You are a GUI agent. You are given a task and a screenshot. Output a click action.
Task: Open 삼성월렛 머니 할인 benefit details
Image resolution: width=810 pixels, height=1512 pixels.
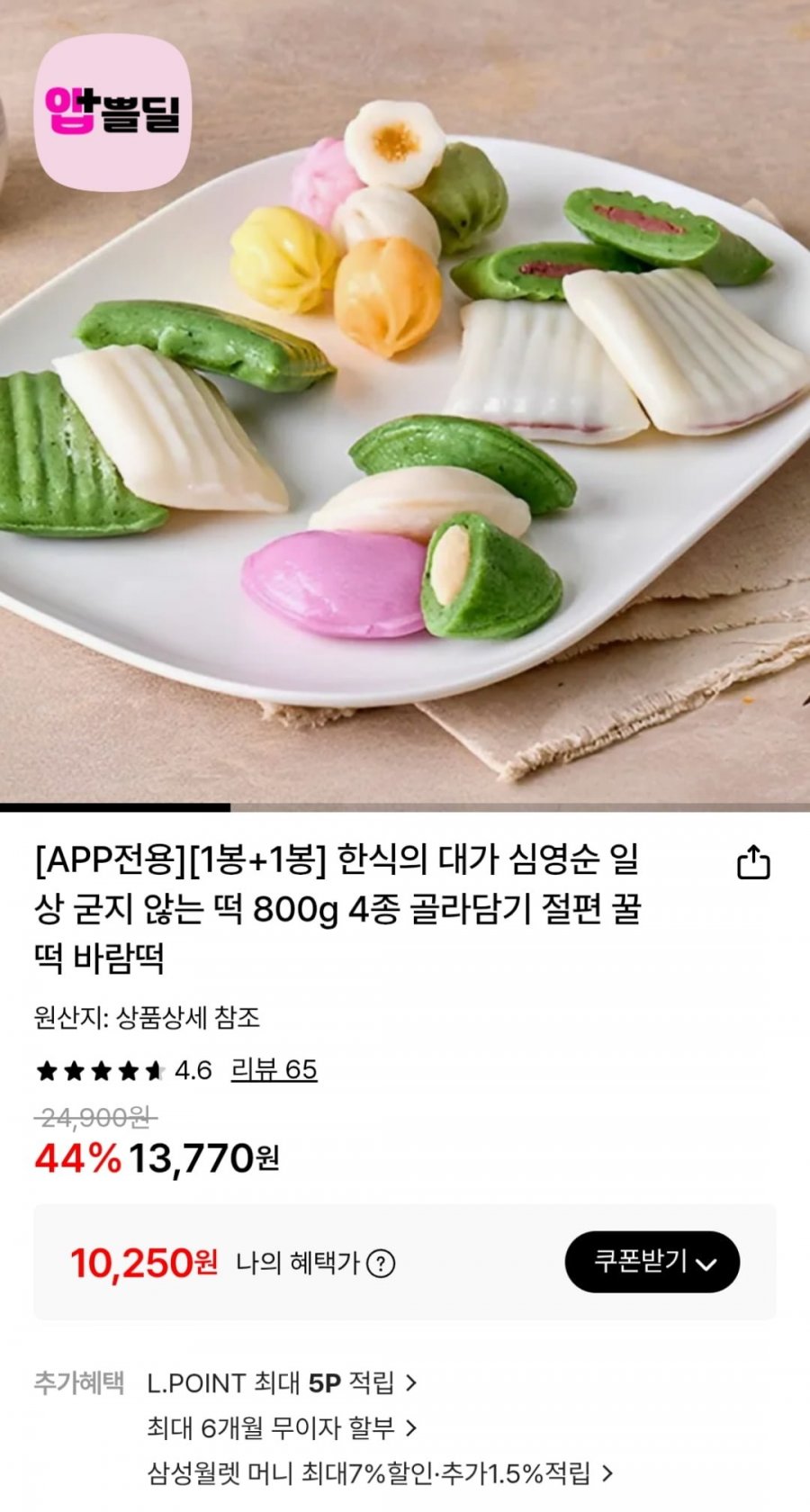coord(380,1473)
